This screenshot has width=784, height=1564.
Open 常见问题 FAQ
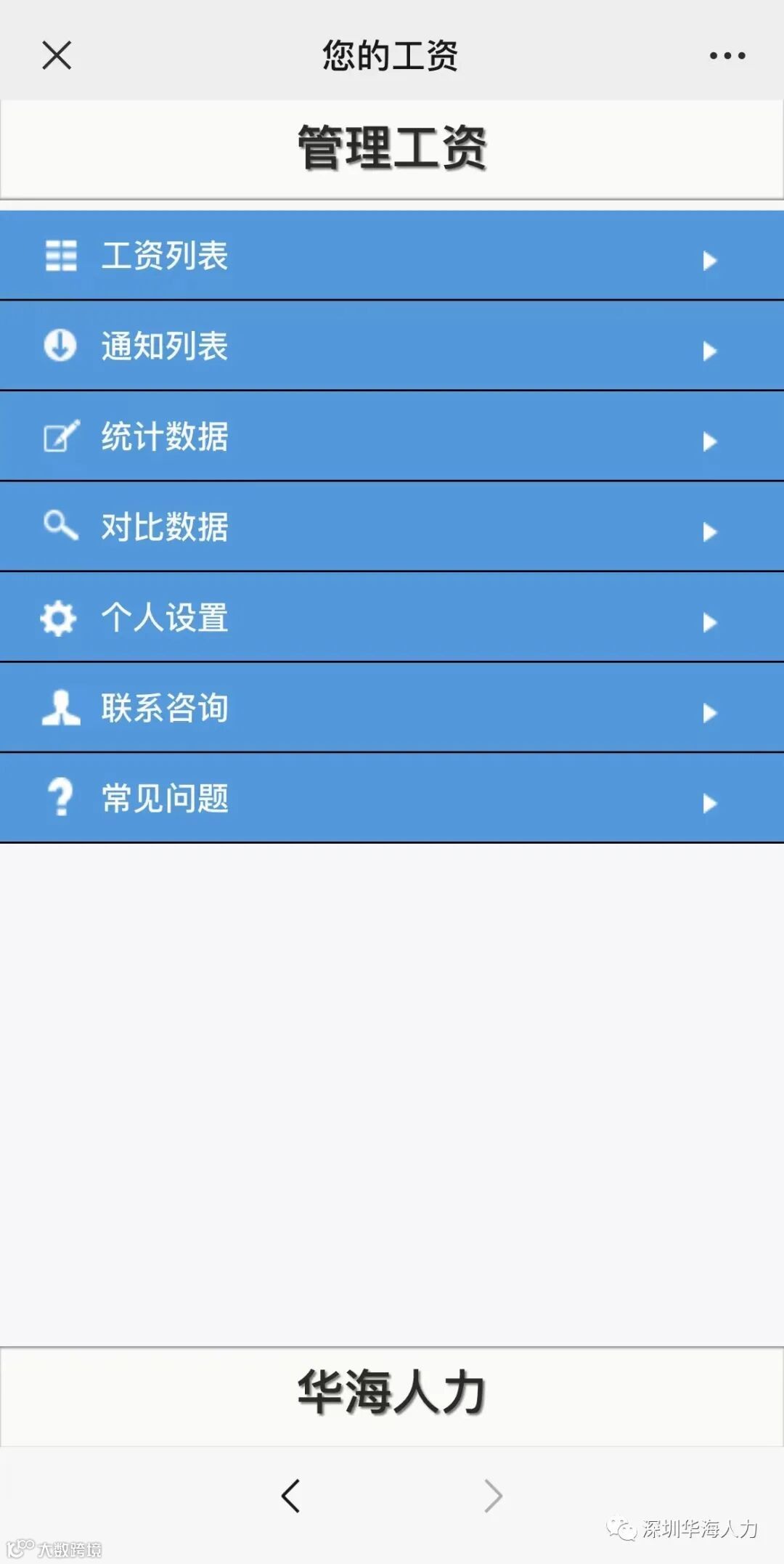pos(392,799)
